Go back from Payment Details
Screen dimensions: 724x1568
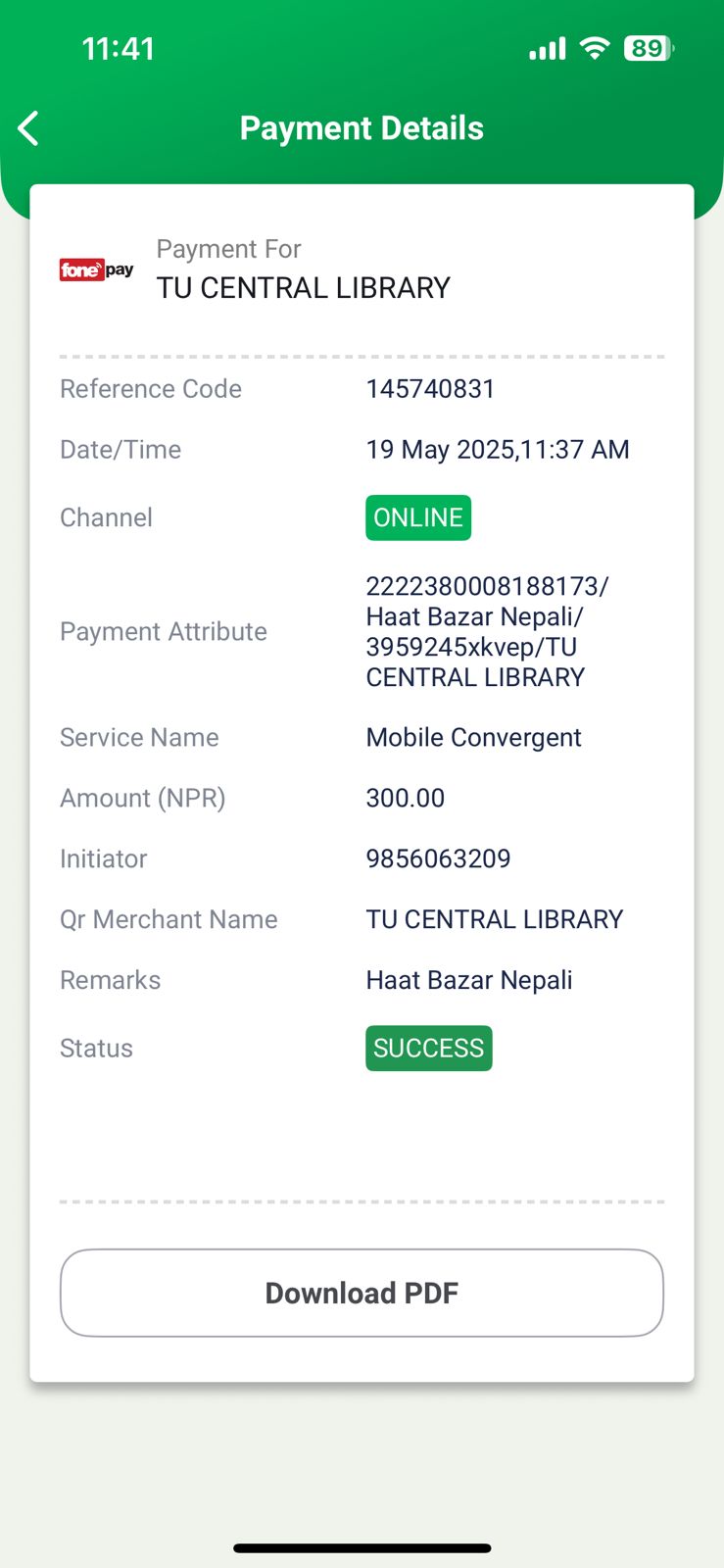[x=29, y=128]
